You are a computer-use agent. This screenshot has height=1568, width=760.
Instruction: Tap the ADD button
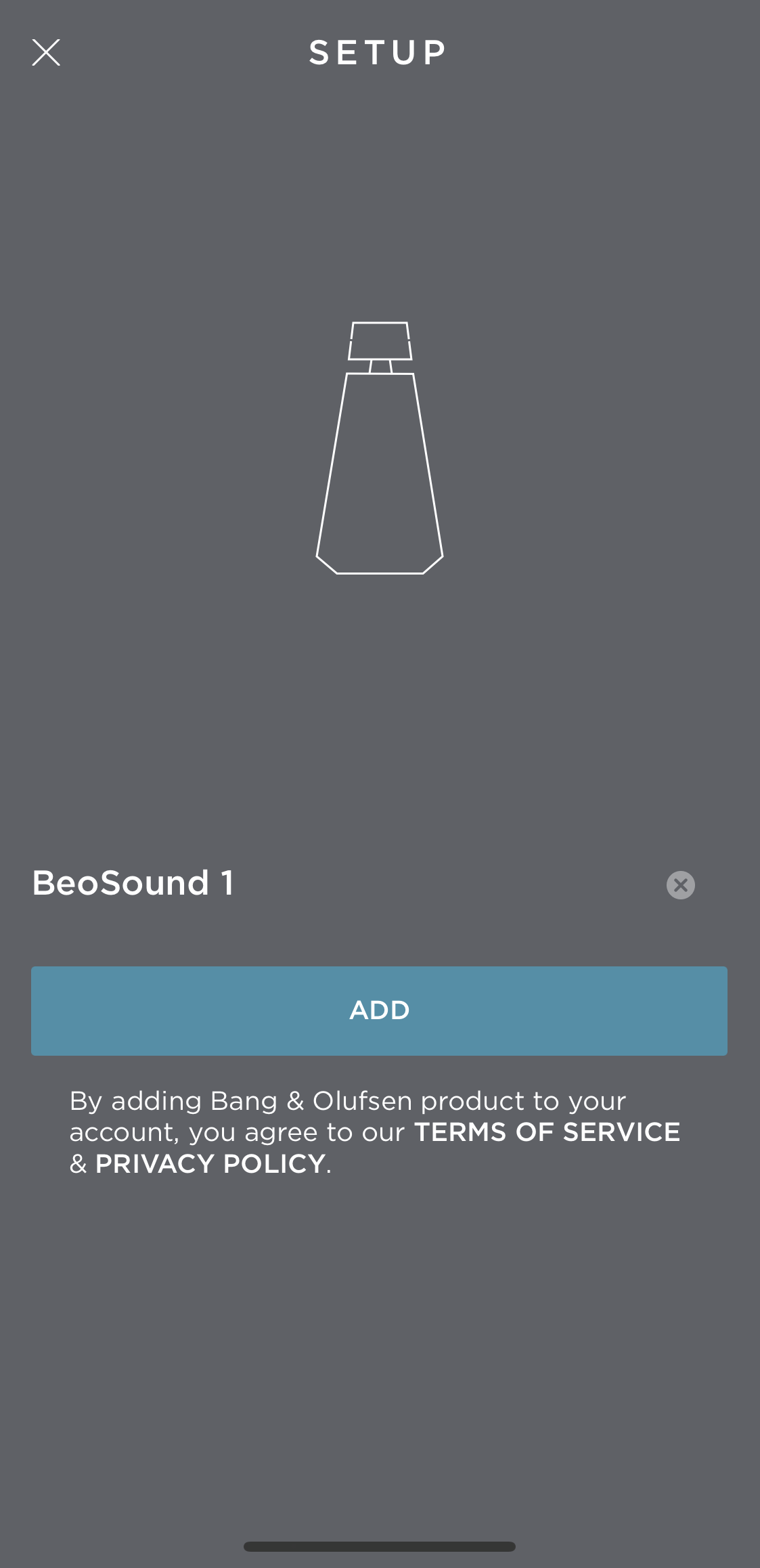pos(379,1010)
